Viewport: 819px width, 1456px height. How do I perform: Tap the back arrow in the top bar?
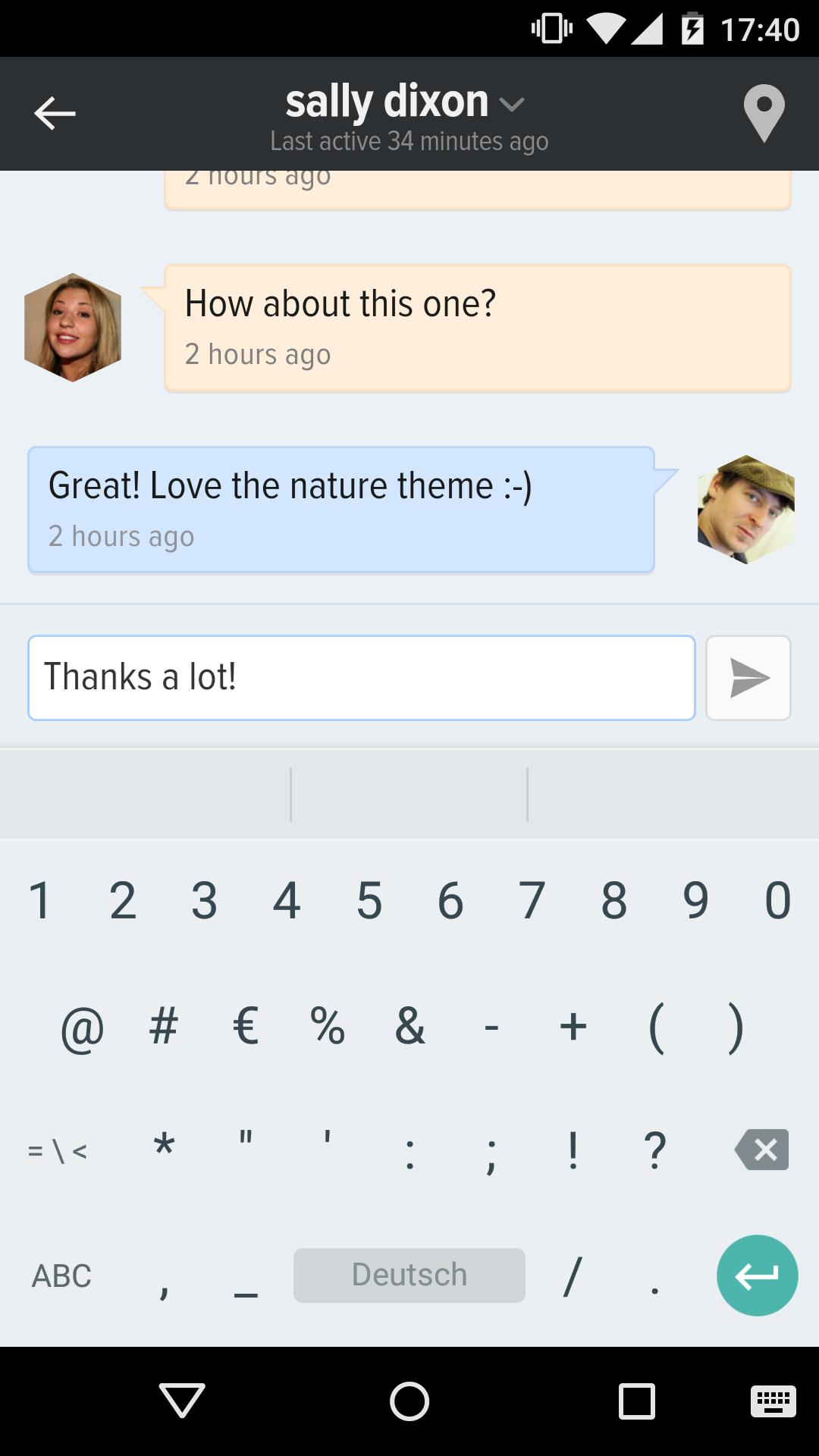[54, 113]
